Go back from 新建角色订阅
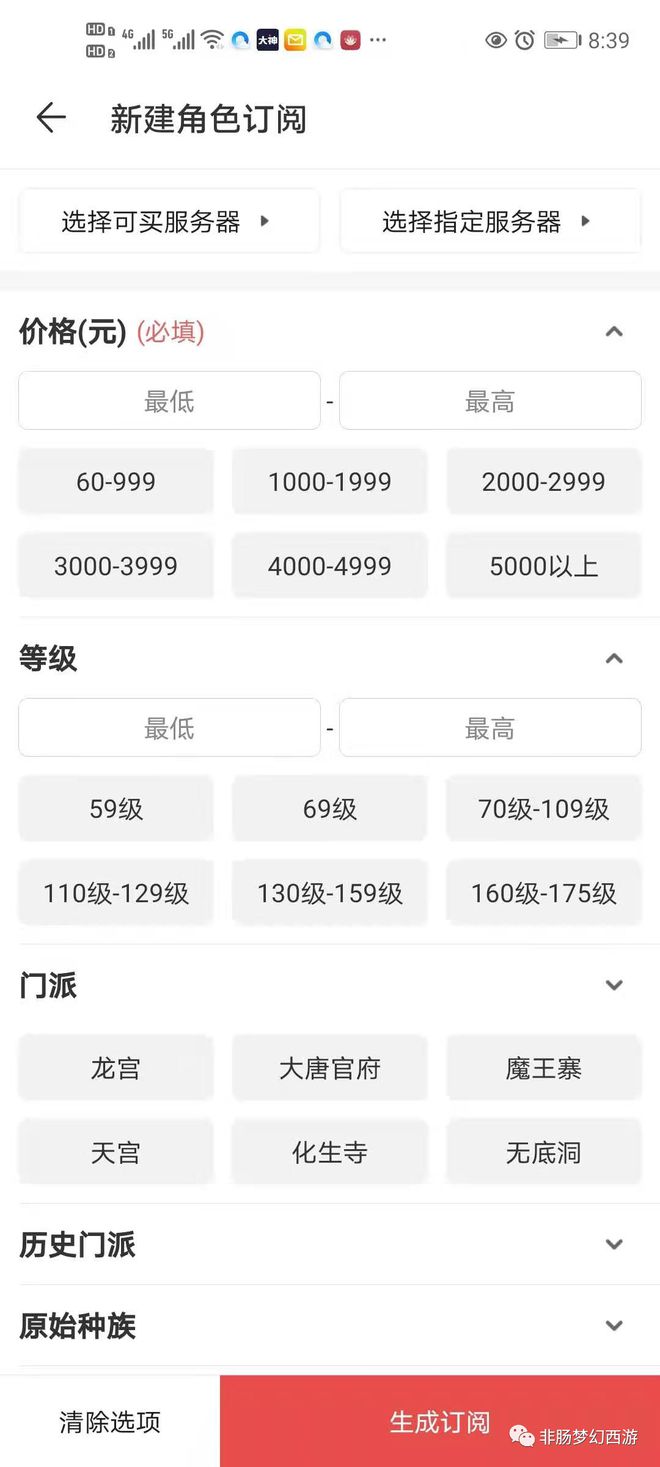Viewport: 660px width, 1467px height. pyautogui.click(x=51, y=119)
